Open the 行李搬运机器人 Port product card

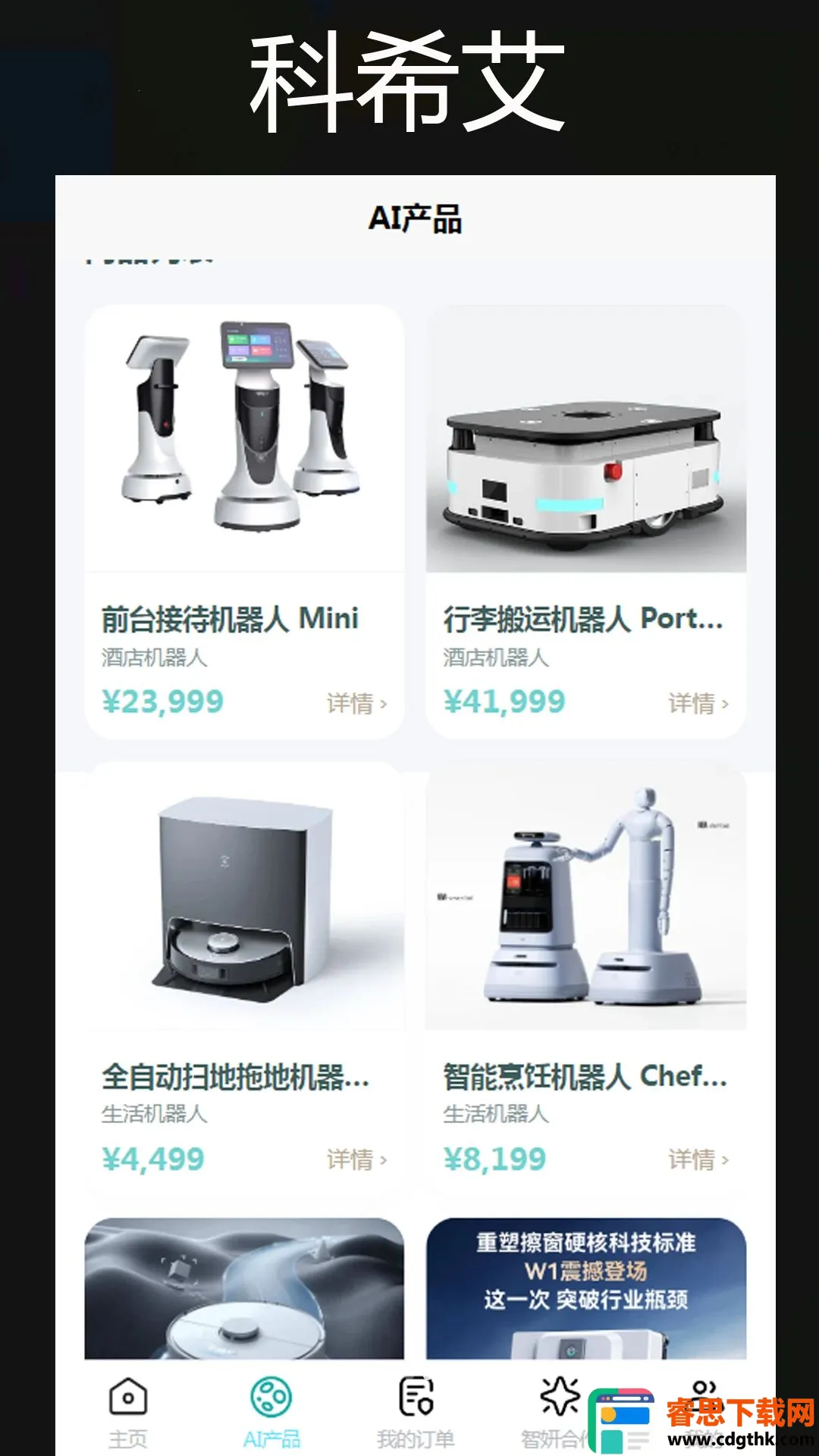click(x=586, y=522)
